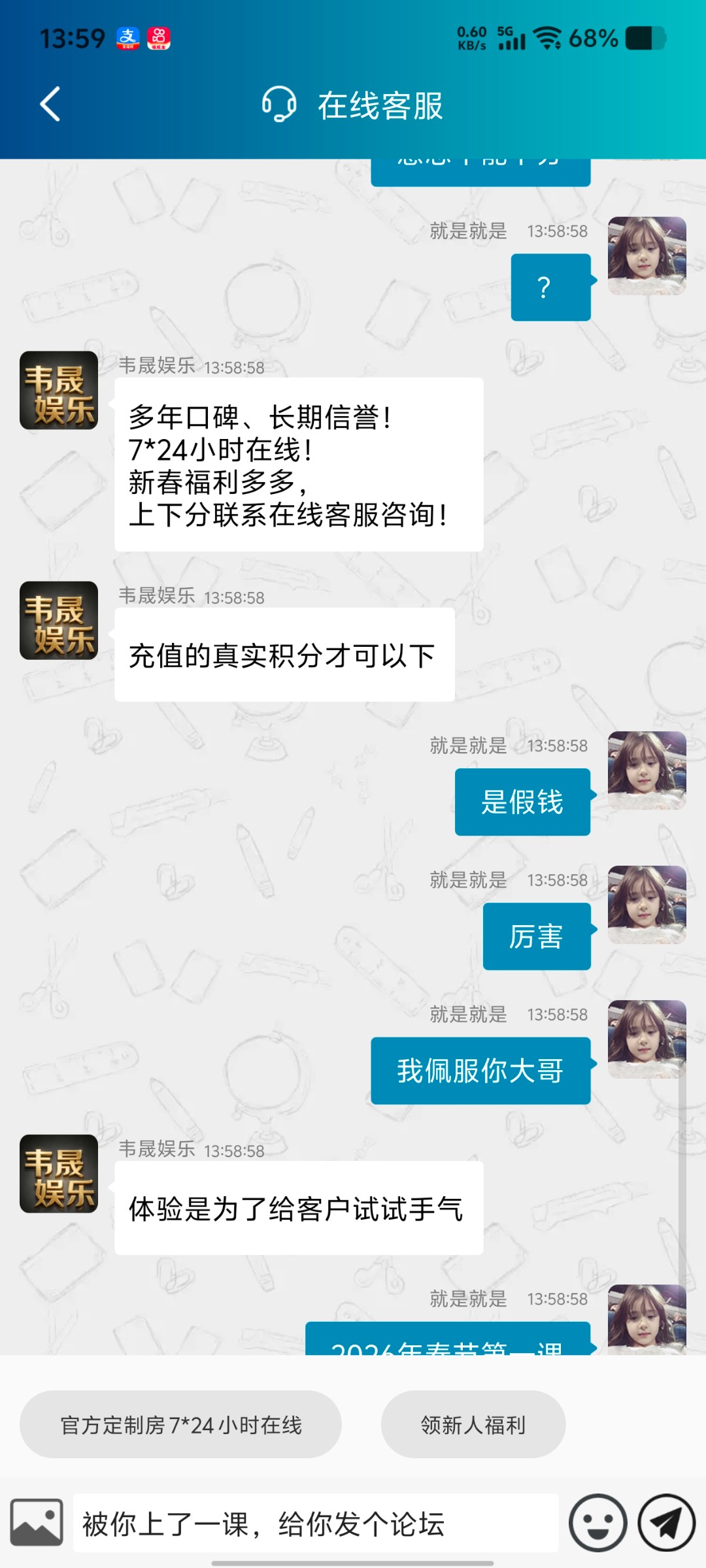
Task: Send the typed message
Action: tap(666, 1522)
